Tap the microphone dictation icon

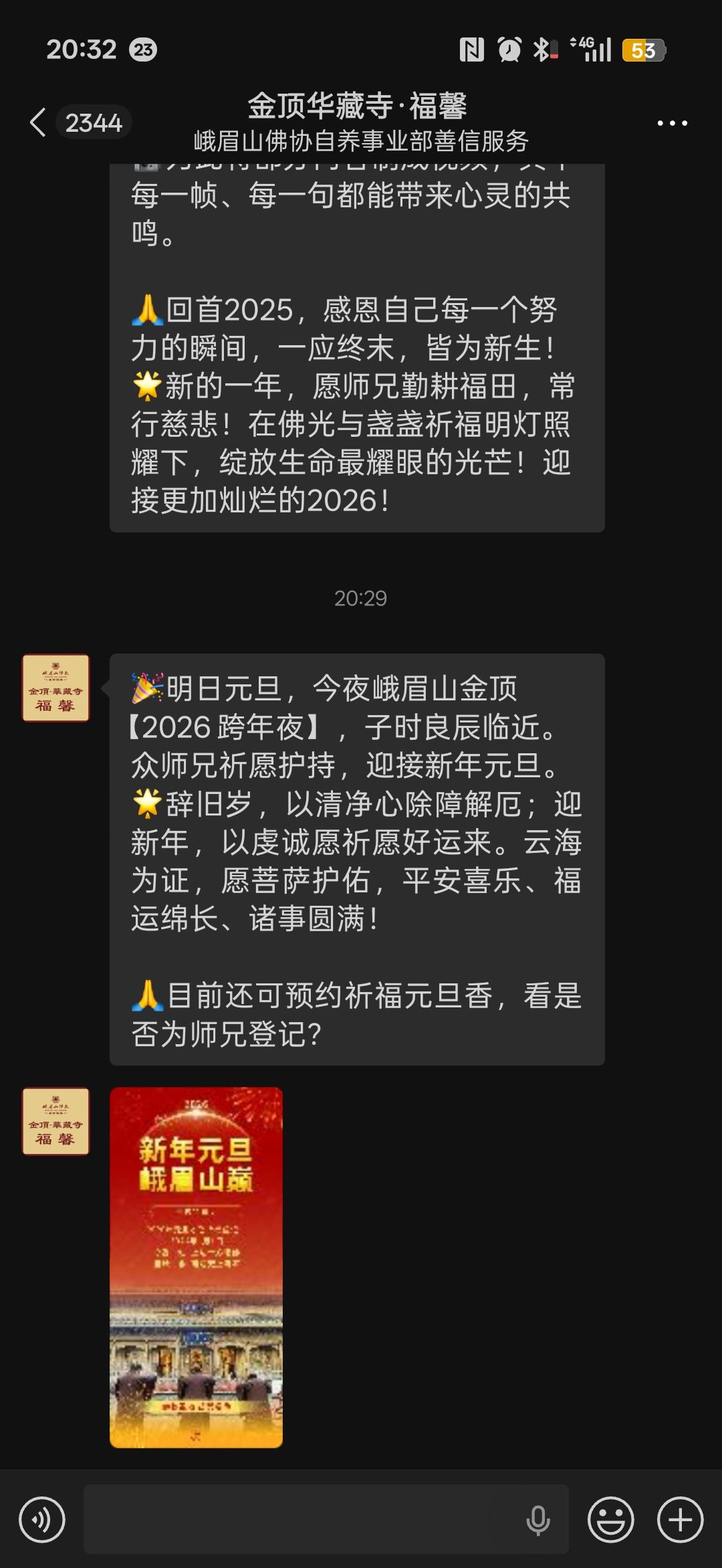click(537, 1520)
